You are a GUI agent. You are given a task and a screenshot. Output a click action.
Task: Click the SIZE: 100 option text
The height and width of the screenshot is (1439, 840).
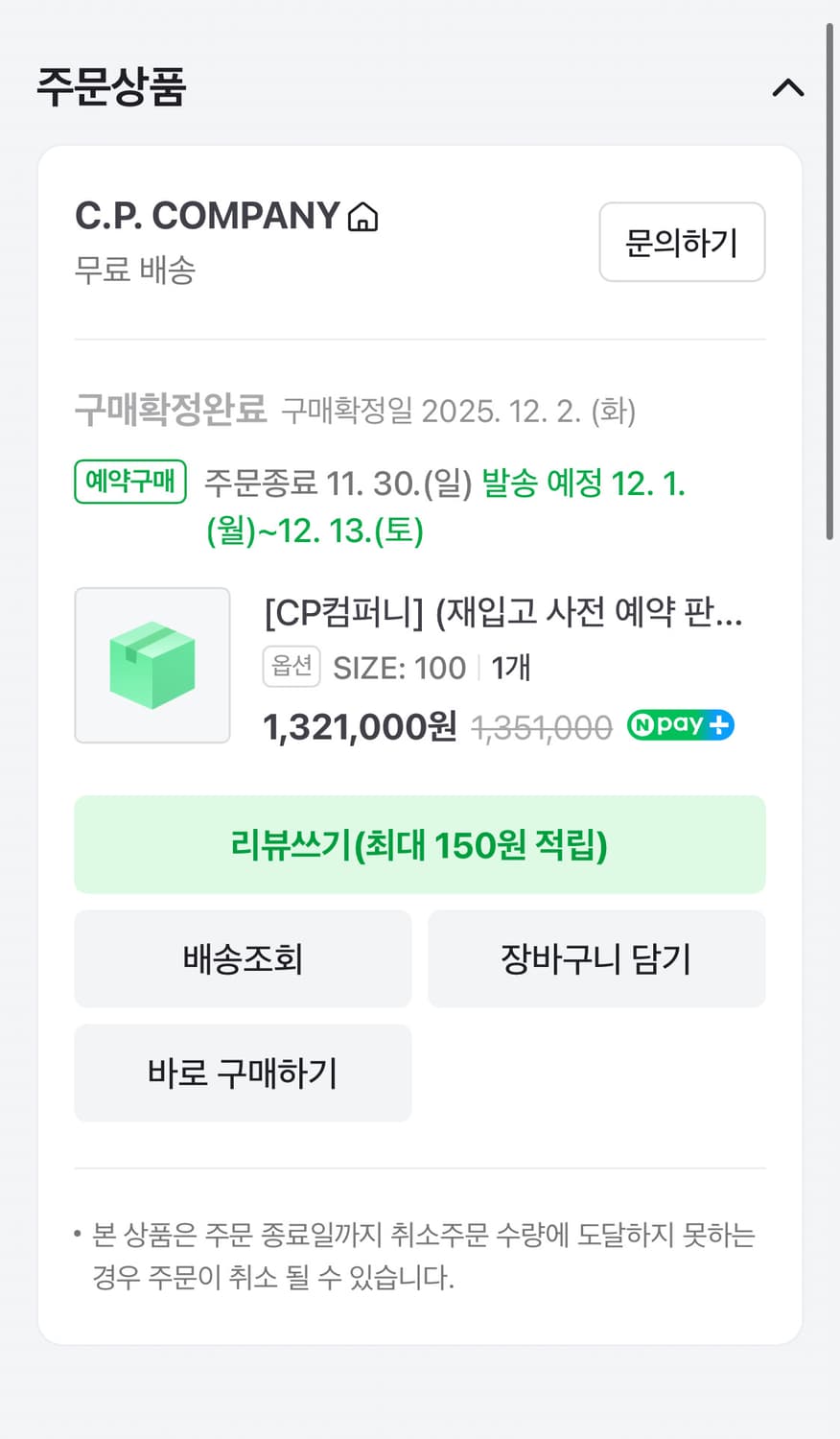pos(397,667)
